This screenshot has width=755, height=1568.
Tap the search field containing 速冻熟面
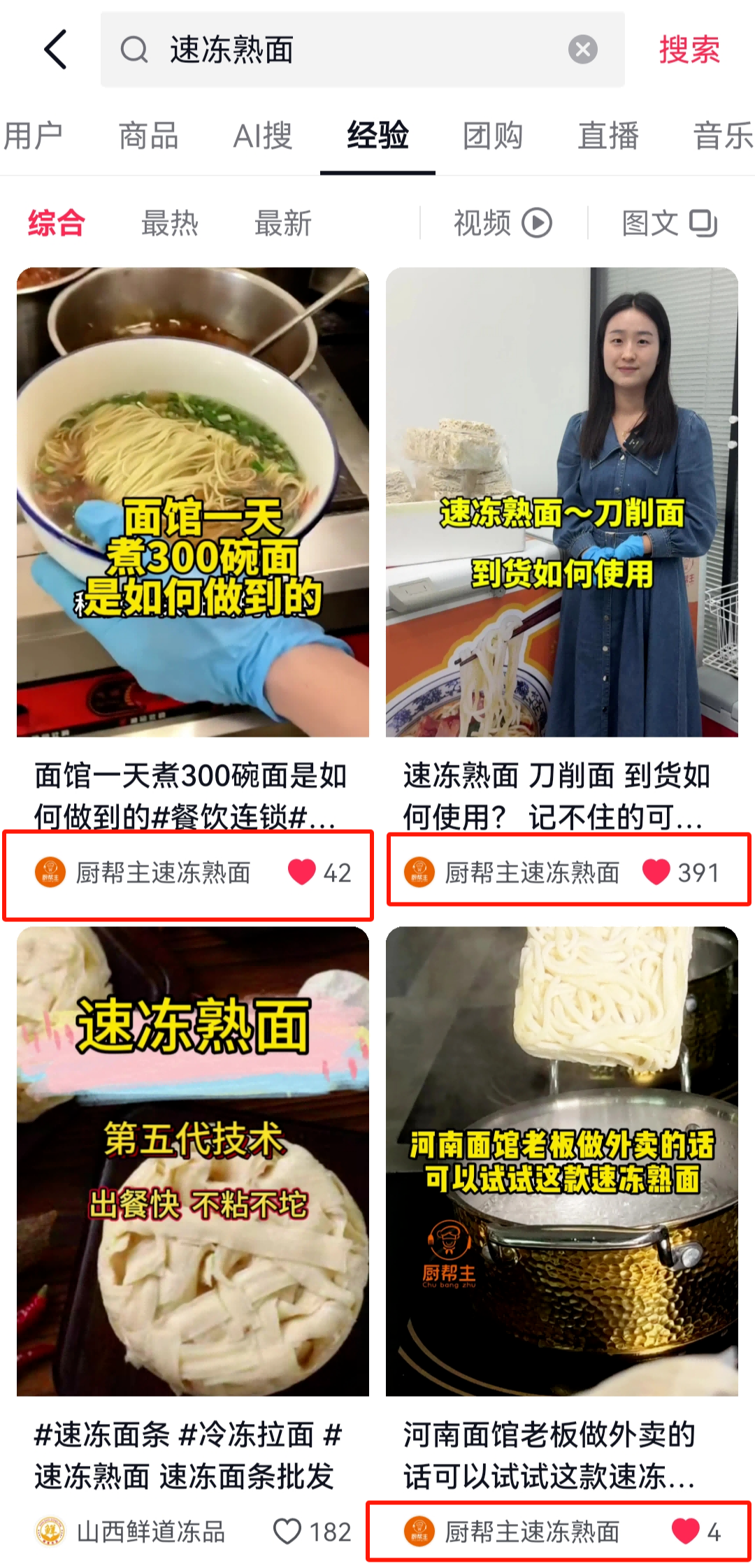click(350, 50)
